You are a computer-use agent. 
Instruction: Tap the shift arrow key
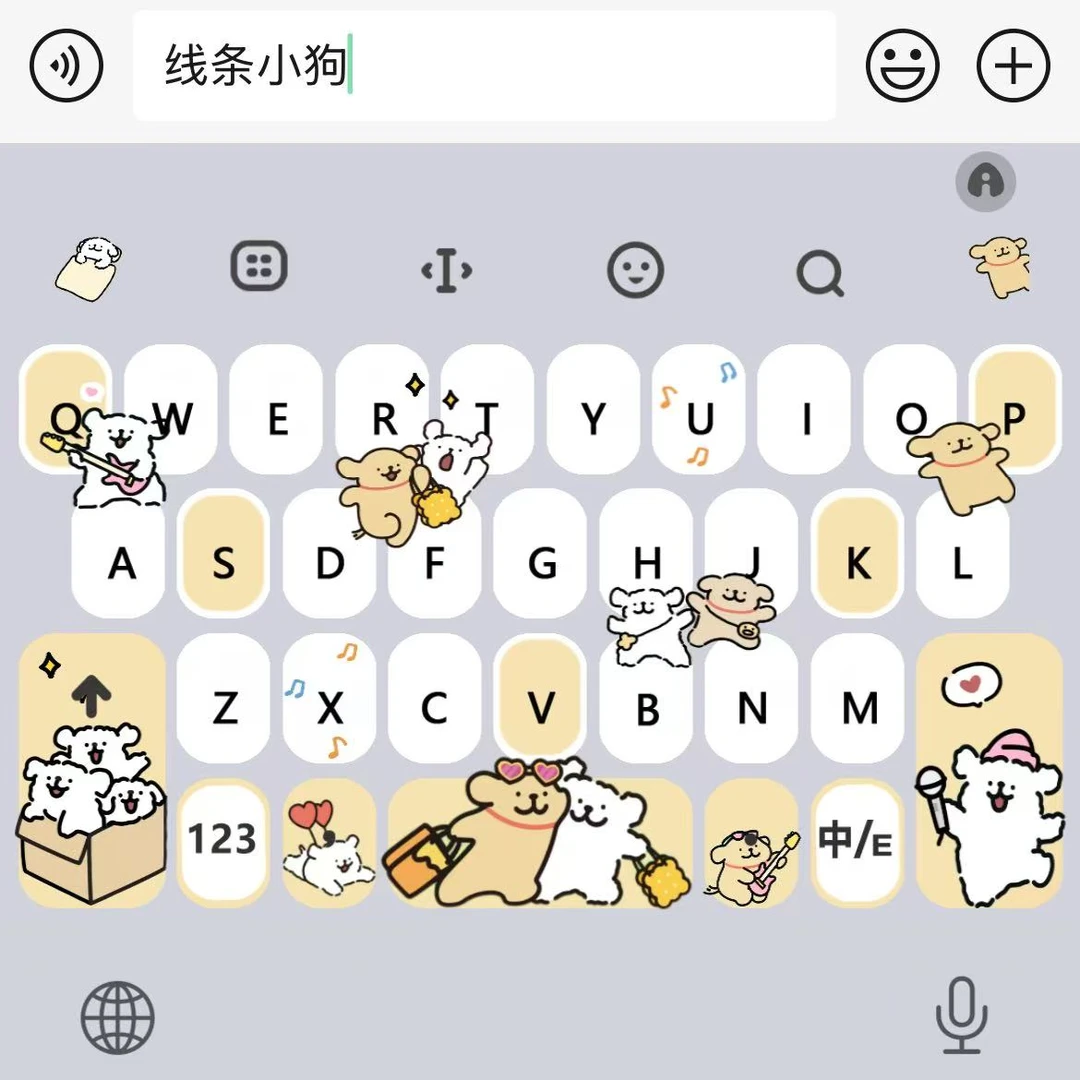point(92,692)
